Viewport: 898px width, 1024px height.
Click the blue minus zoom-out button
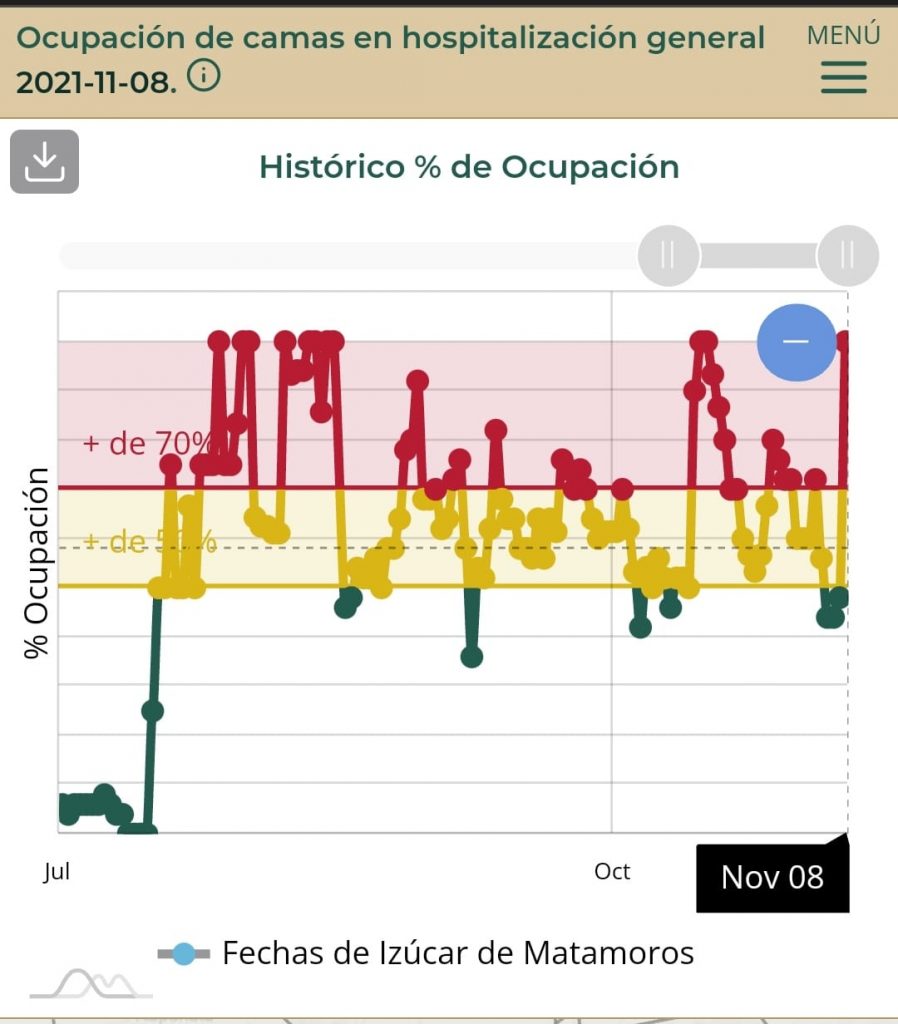tap(796, 341)
